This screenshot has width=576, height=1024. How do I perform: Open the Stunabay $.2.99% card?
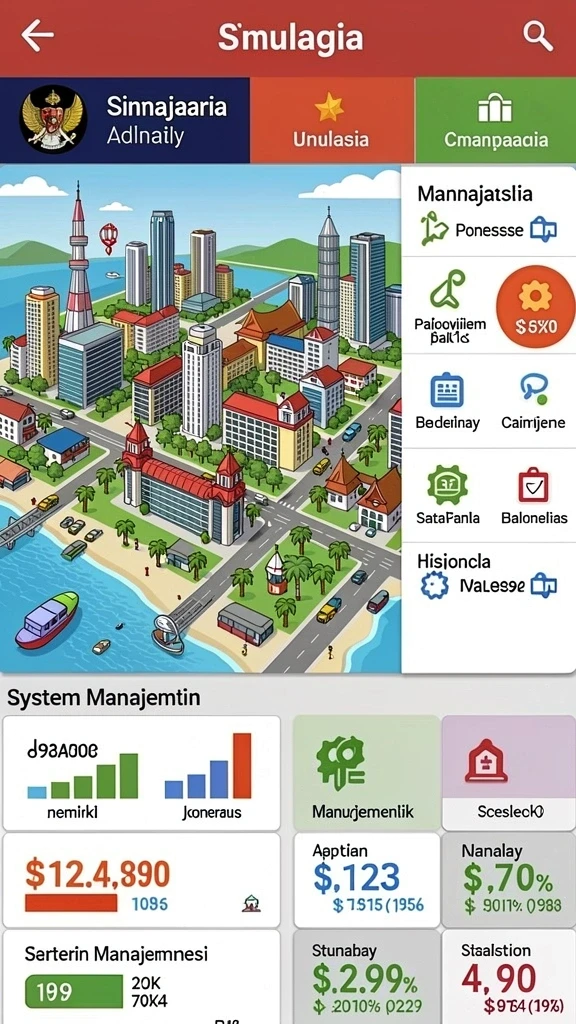[x=366, y=977]
